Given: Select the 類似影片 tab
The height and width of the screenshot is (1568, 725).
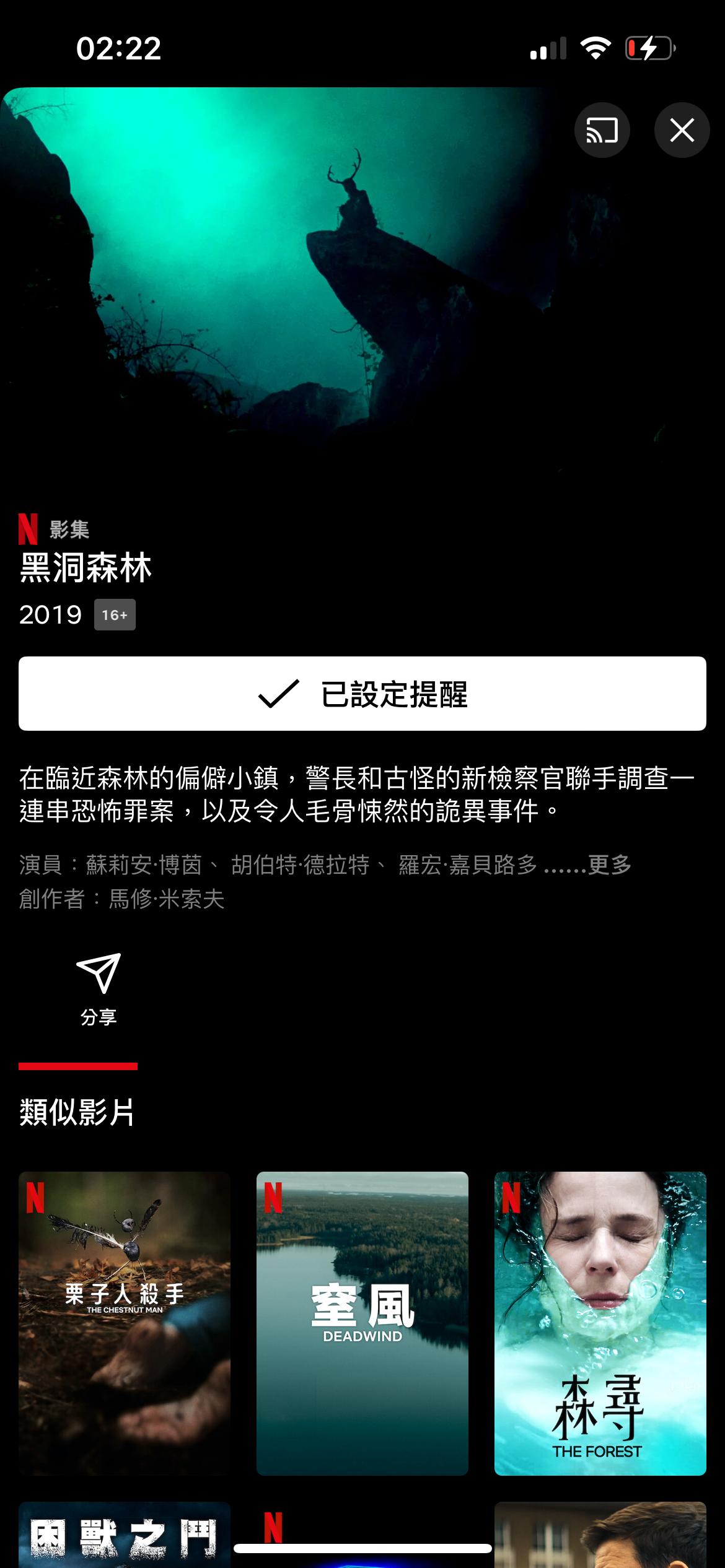Looking at the screenshot, I should pos(77,1112).
